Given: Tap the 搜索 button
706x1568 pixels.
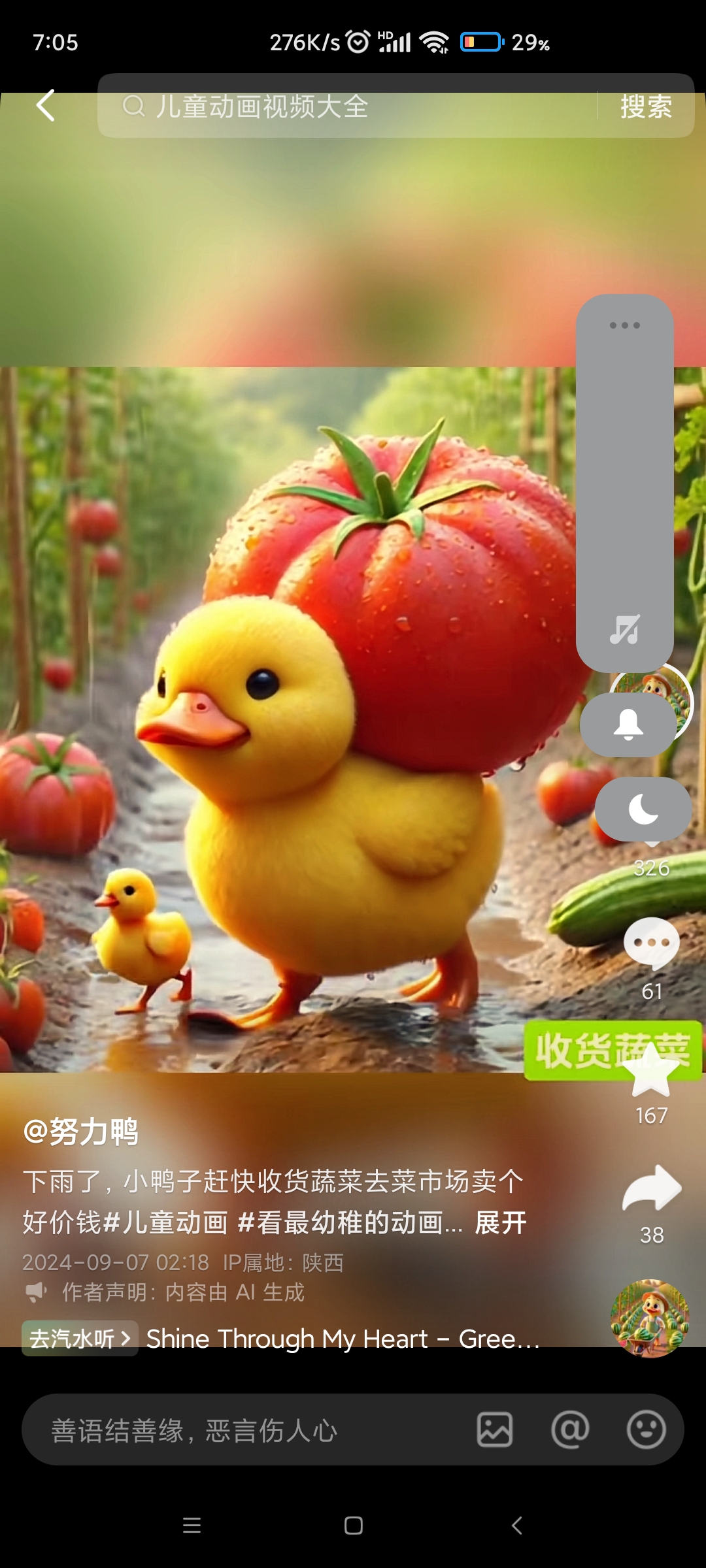Looking at the screenshot, I should tap(646, 106).
